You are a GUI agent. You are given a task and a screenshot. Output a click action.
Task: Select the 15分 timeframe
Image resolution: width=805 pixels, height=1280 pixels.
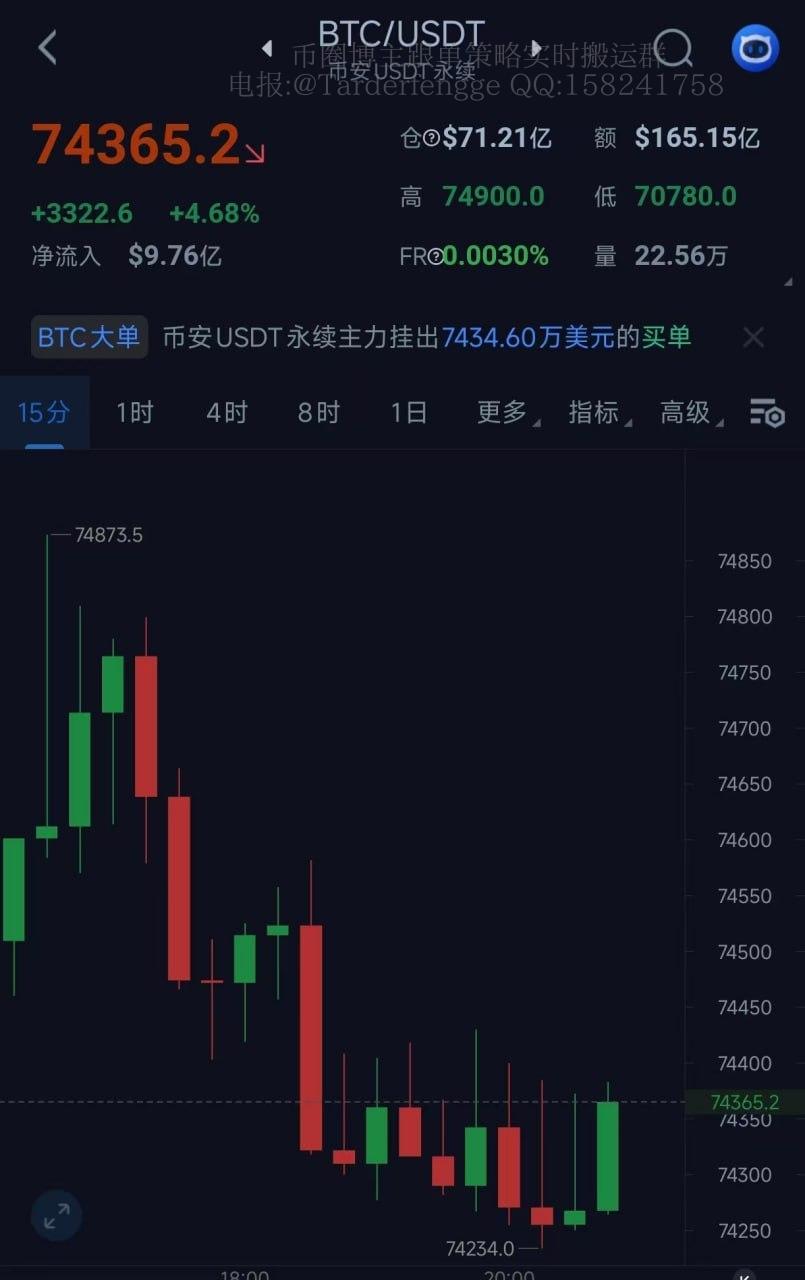point(44,412)
